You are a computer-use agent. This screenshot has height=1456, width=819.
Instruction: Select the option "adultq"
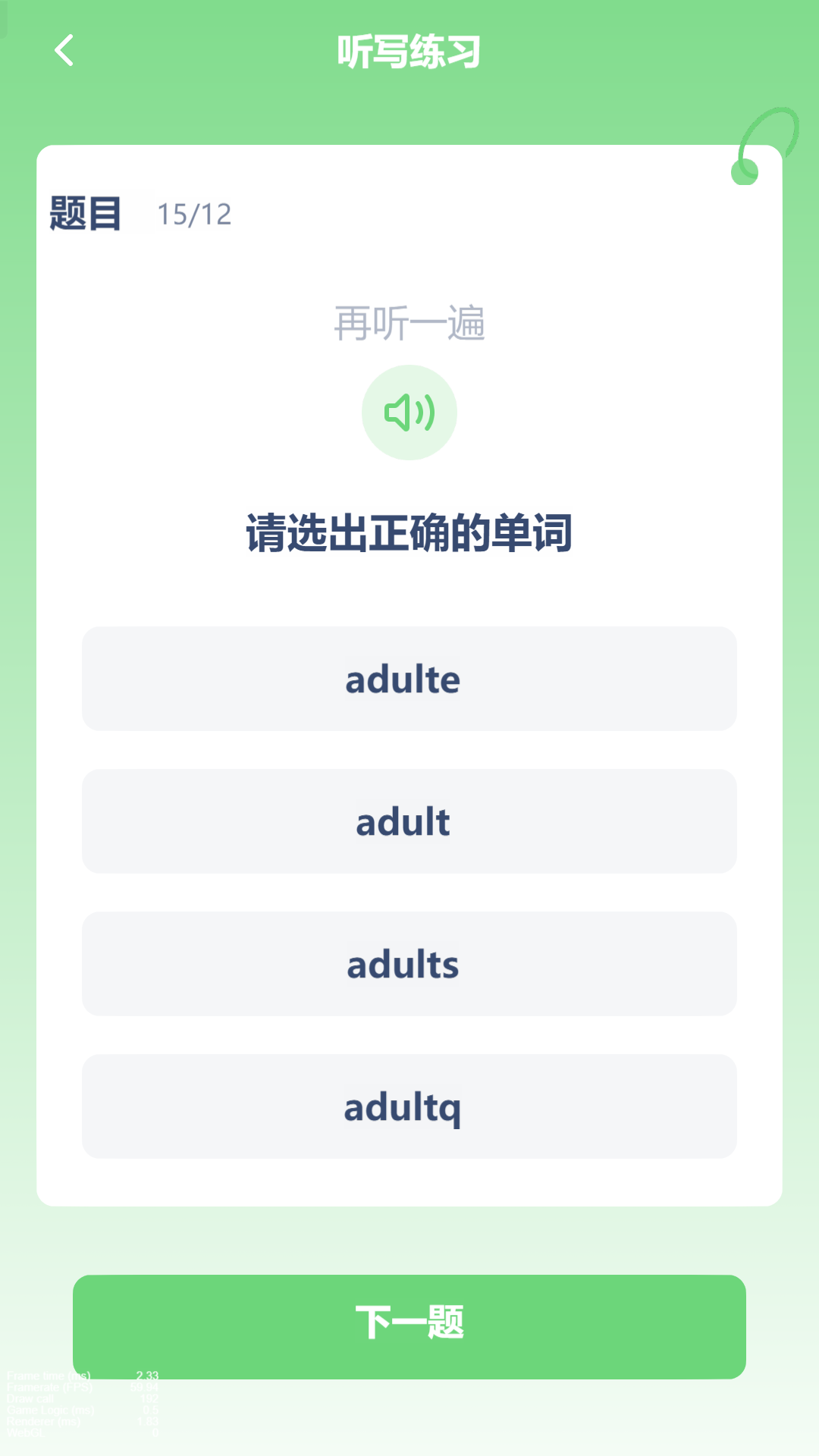point(409,1106)
